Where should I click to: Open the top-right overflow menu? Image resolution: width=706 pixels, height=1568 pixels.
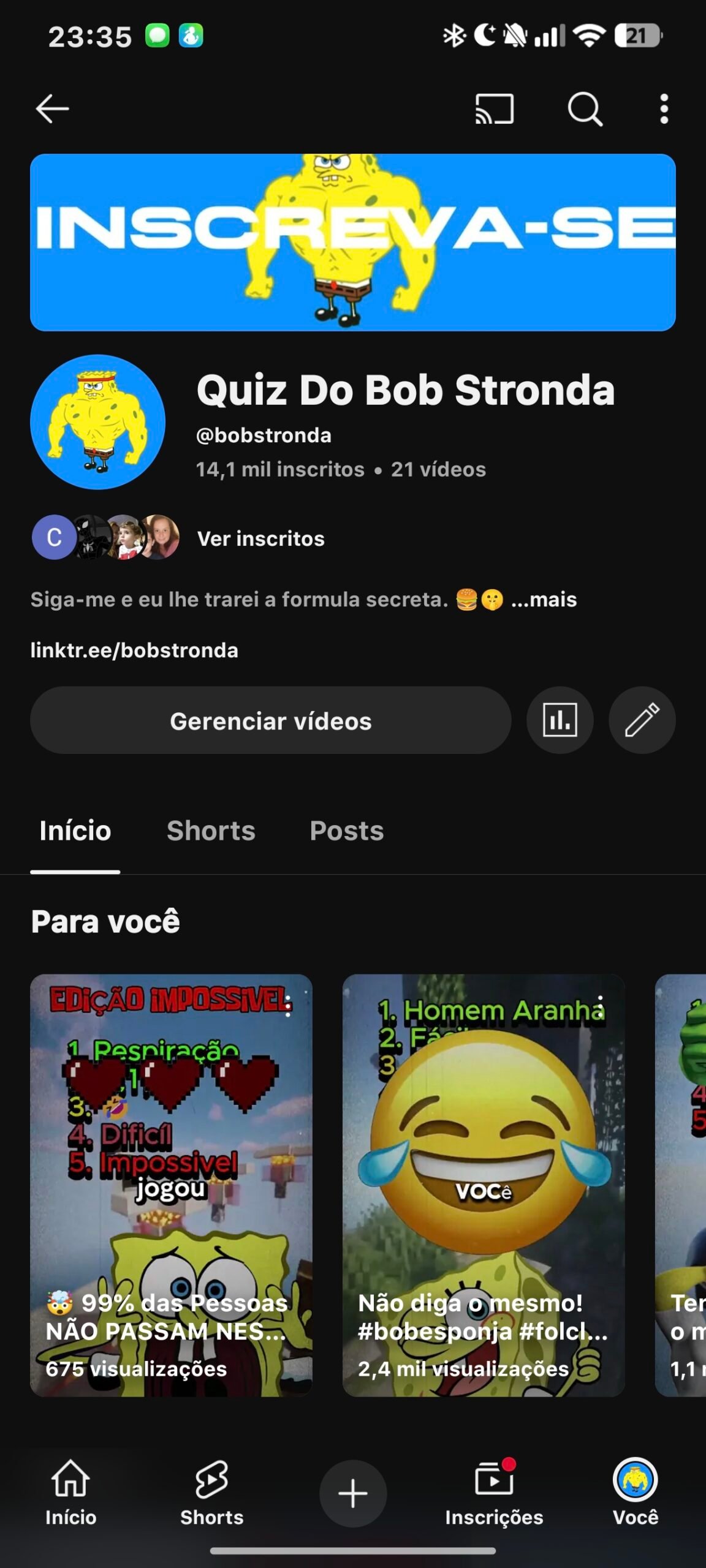[664, 109]
